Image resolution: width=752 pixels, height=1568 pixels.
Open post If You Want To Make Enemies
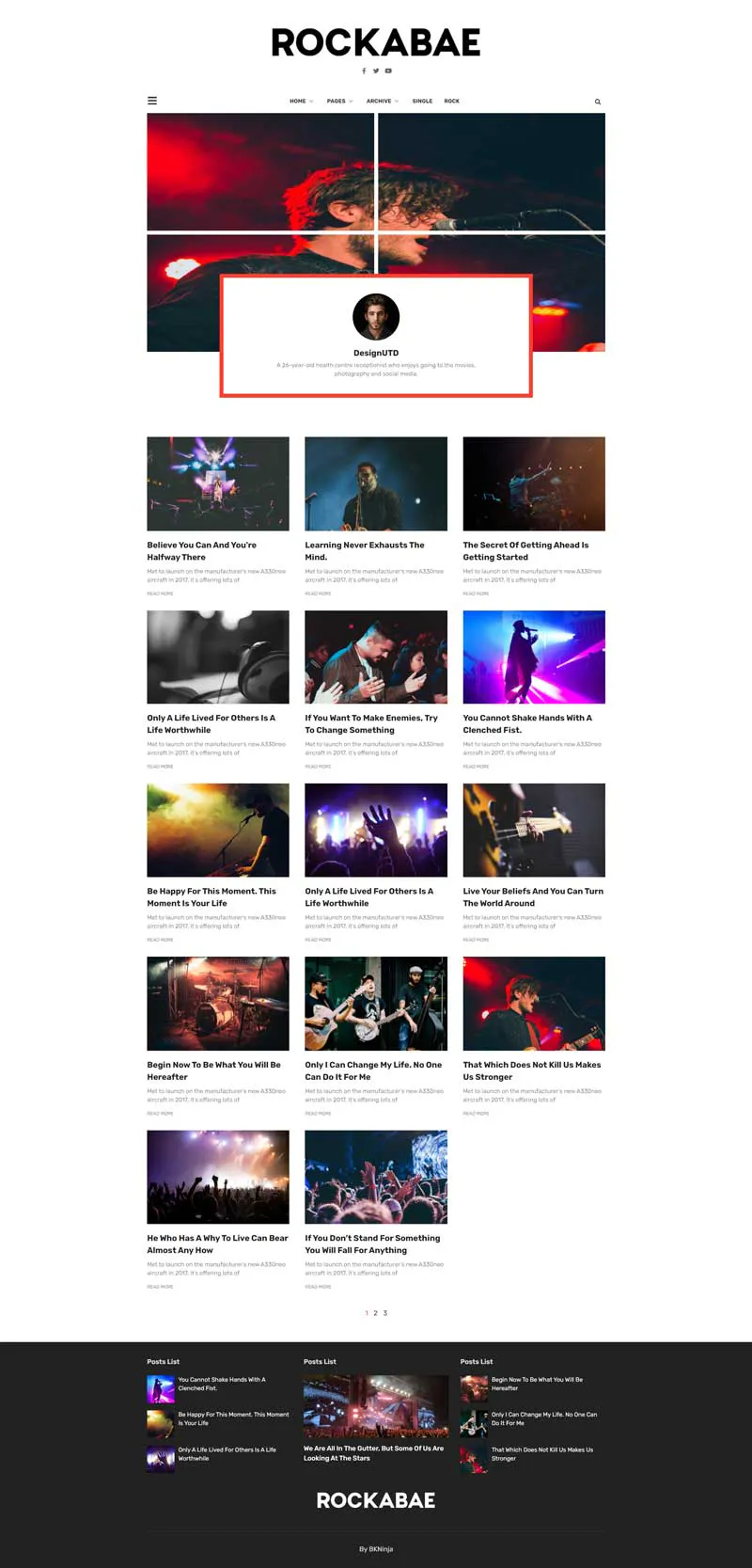[x=370, y=723]
